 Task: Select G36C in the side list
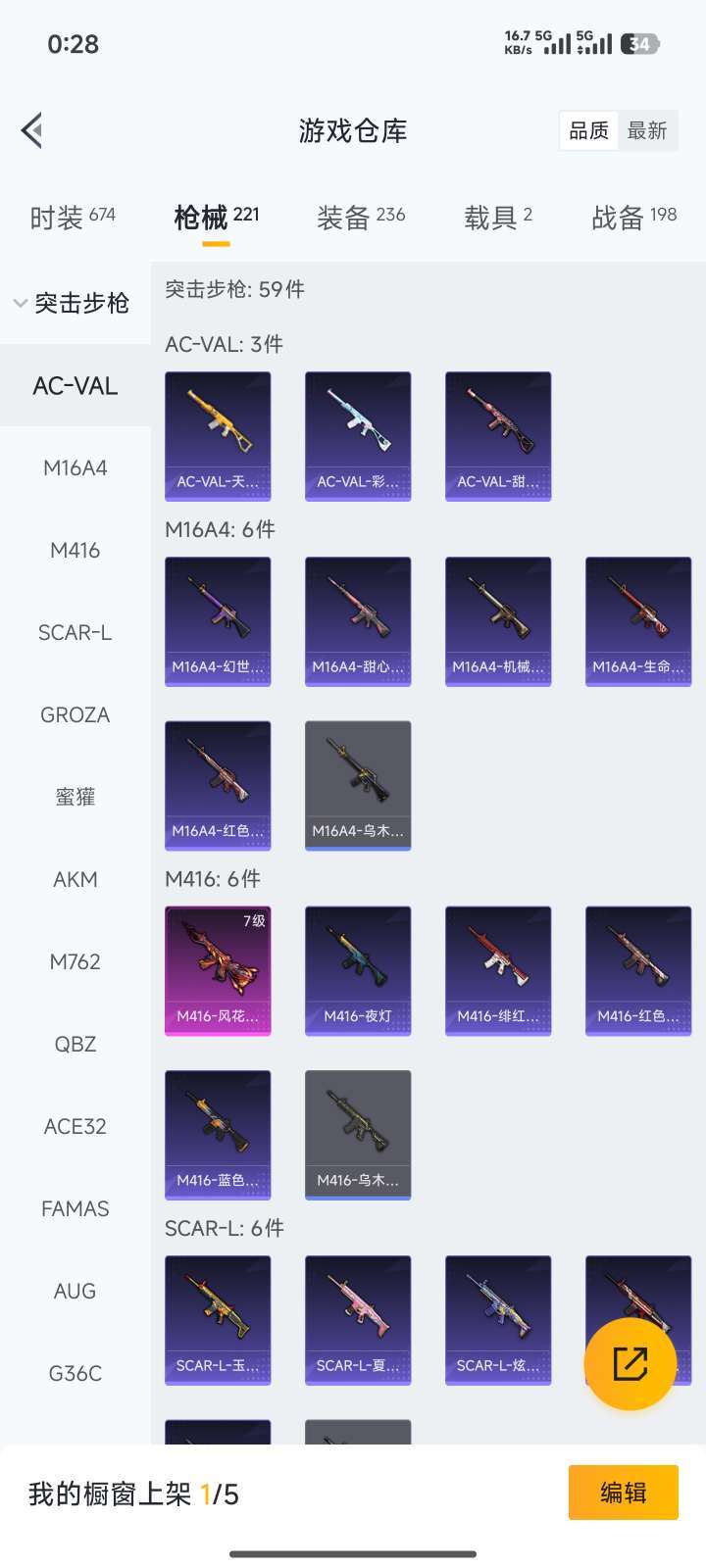(x=76, y=1374)
